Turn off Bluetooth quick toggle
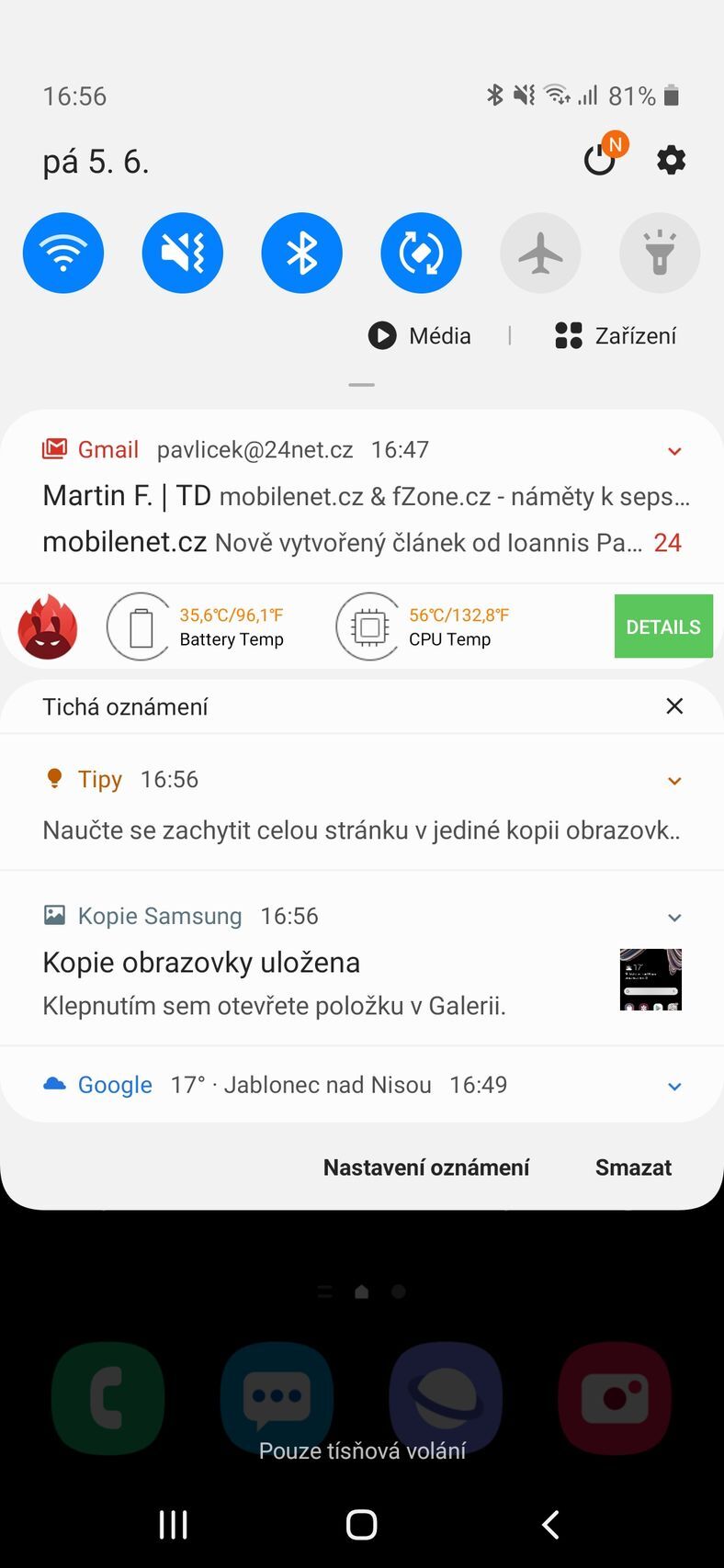Image resolution: width=724 pixels, height=1568 pixels. (x=301, y=253)
